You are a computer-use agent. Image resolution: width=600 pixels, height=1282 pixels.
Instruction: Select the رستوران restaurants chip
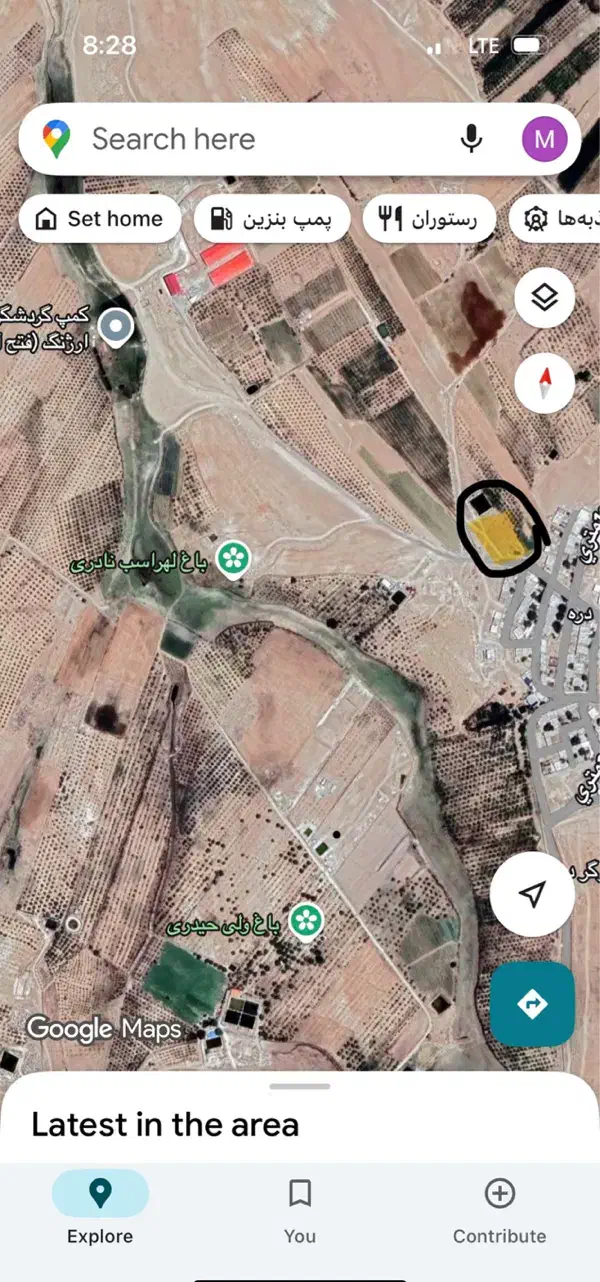pos(429,219)
